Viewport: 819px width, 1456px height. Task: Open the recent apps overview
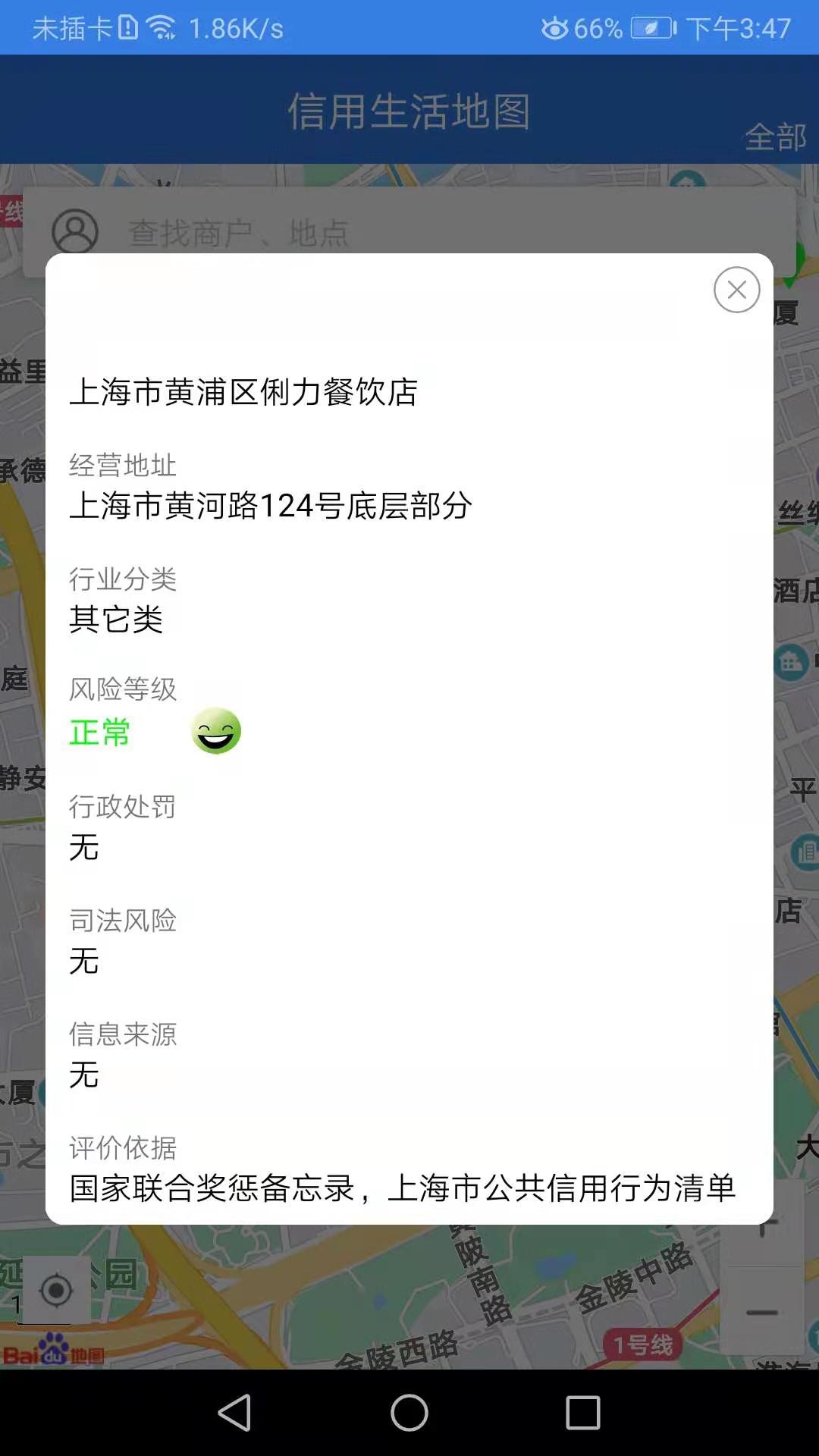(x=583, y=1412)
